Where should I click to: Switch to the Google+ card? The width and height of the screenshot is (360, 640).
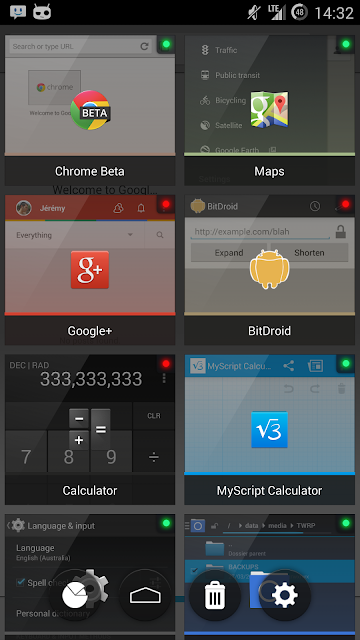coord(90,270)
